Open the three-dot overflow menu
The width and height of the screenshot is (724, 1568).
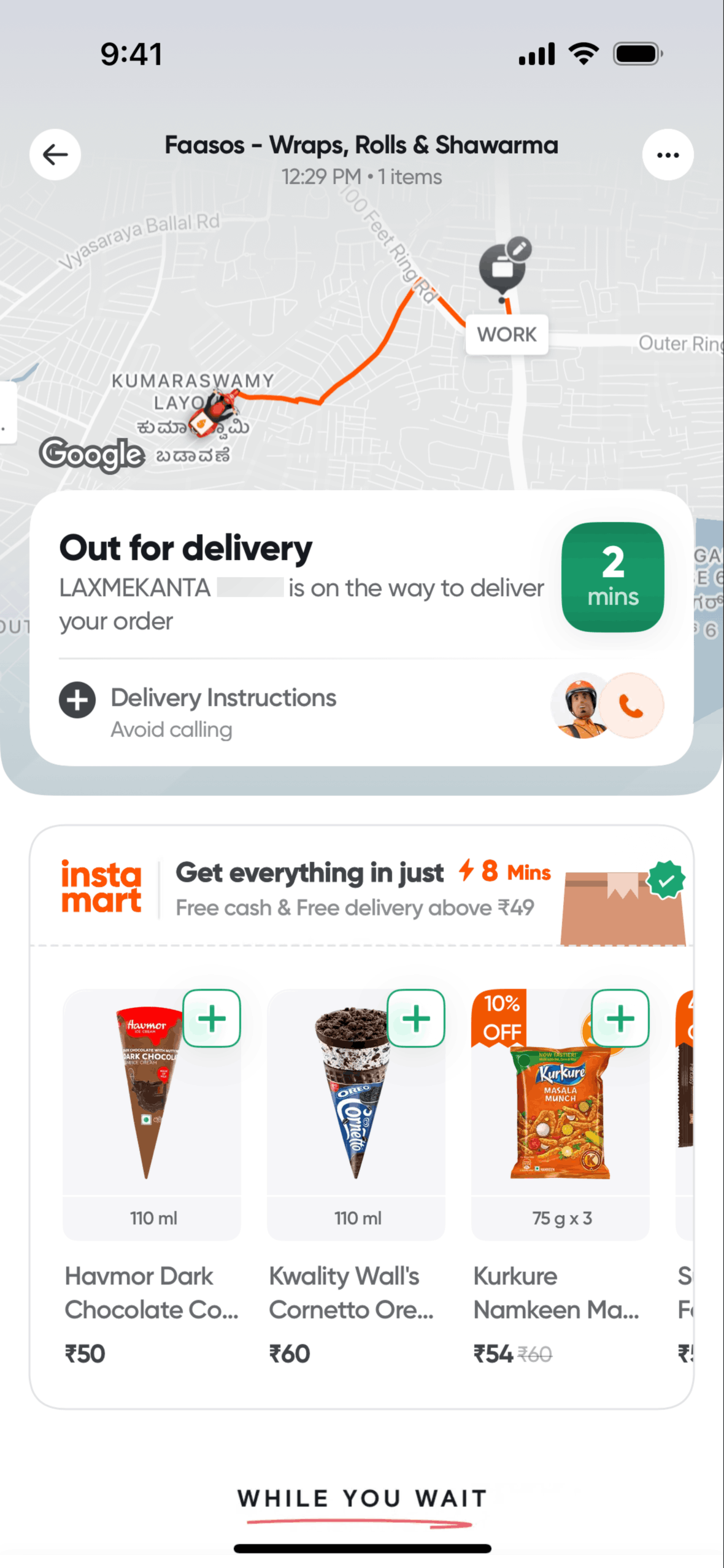pyautogui.click(x=668, y=155)
